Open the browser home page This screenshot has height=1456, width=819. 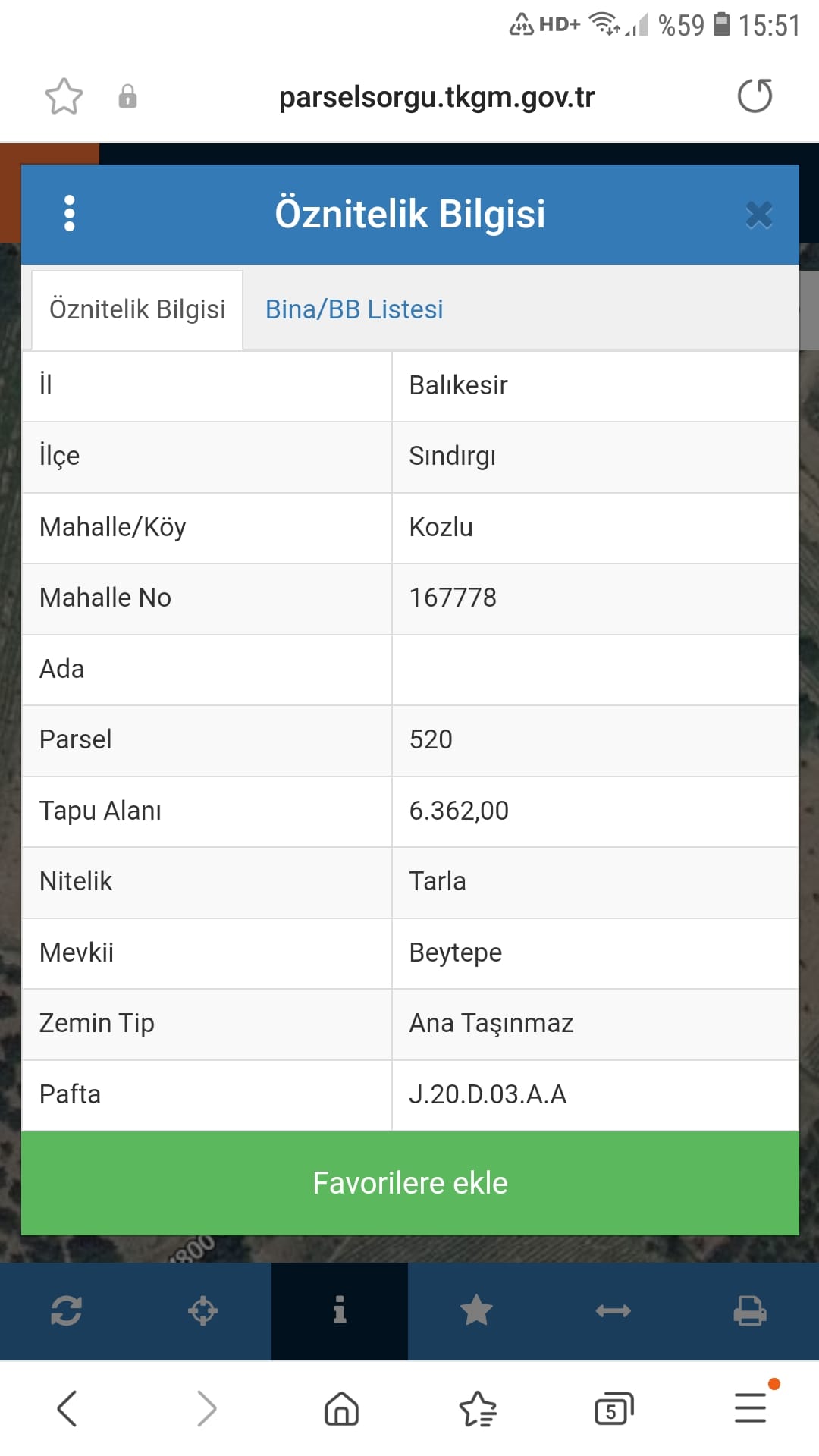[x=341, y=1409]
